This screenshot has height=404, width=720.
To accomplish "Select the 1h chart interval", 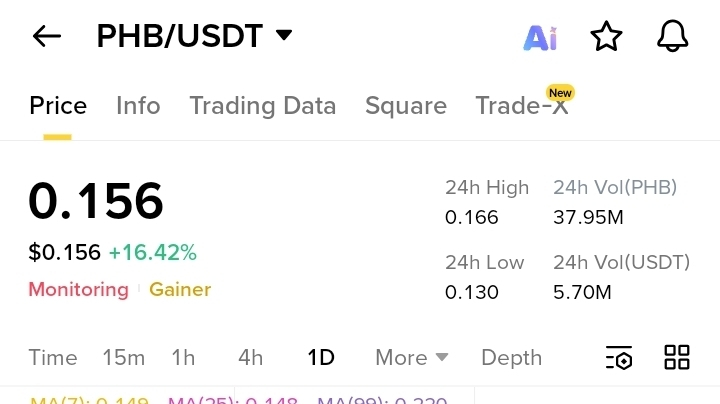I will click(183, 358).
